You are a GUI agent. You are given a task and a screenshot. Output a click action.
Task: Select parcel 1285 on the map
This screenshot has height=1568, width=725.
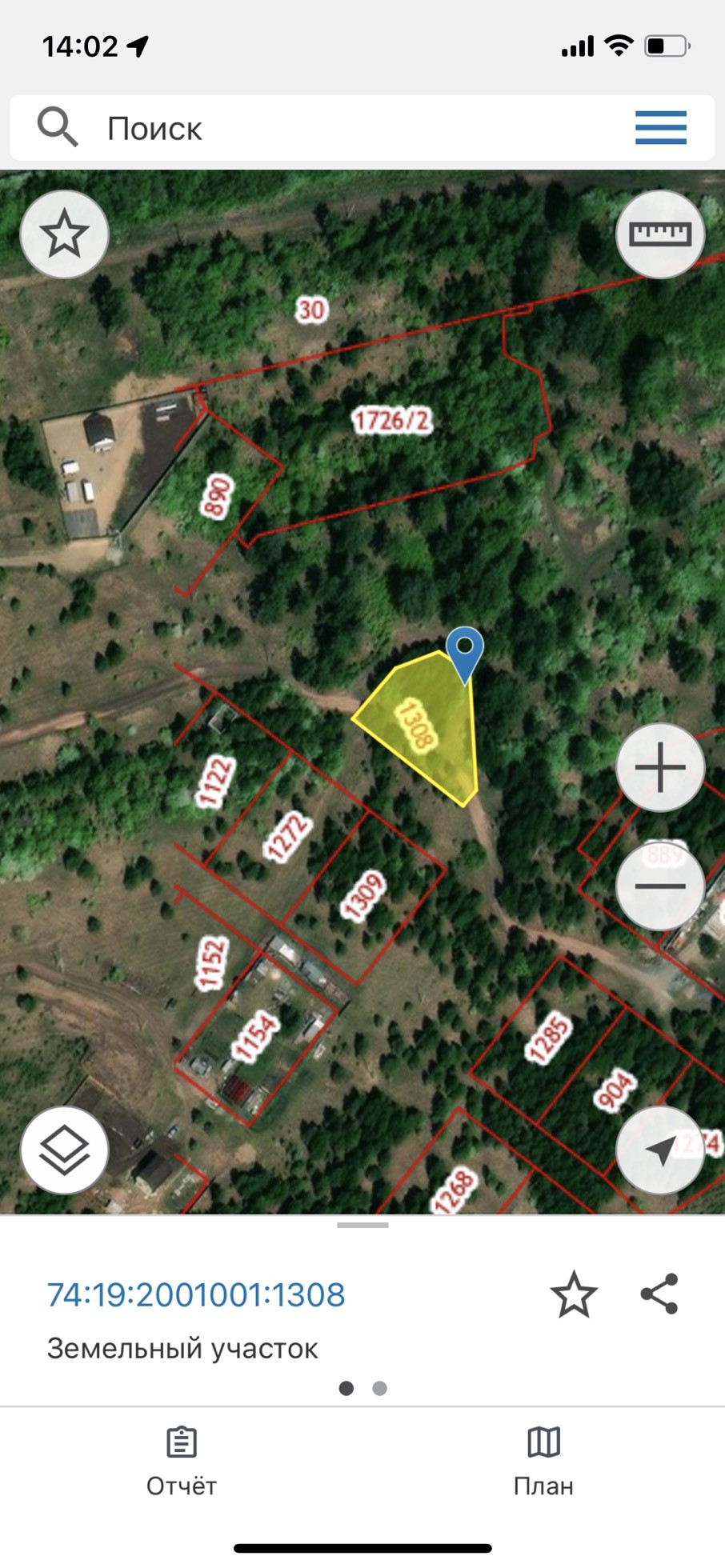[x=548, y=1037]
